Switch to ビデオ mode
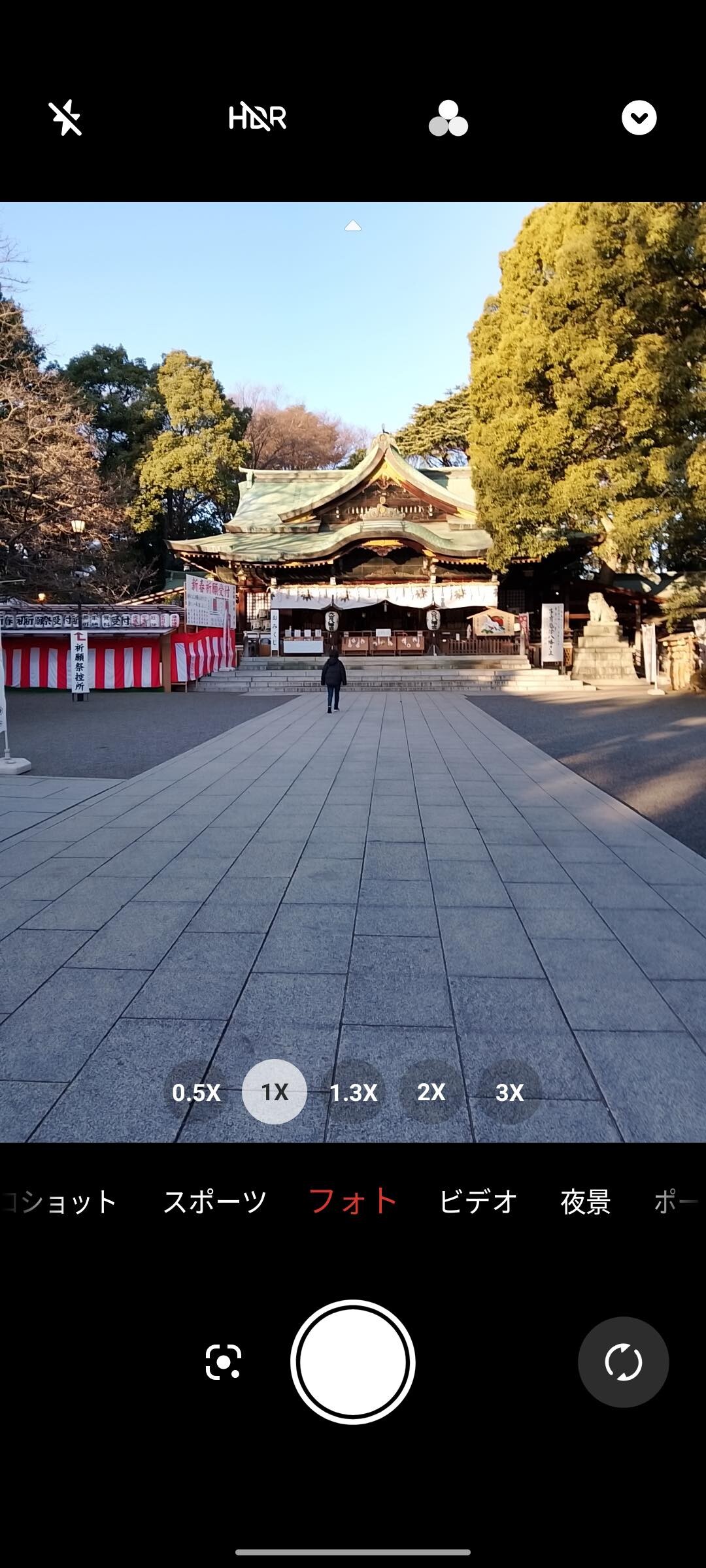This screenshot has width=706, height=1568. [479, 1201]
